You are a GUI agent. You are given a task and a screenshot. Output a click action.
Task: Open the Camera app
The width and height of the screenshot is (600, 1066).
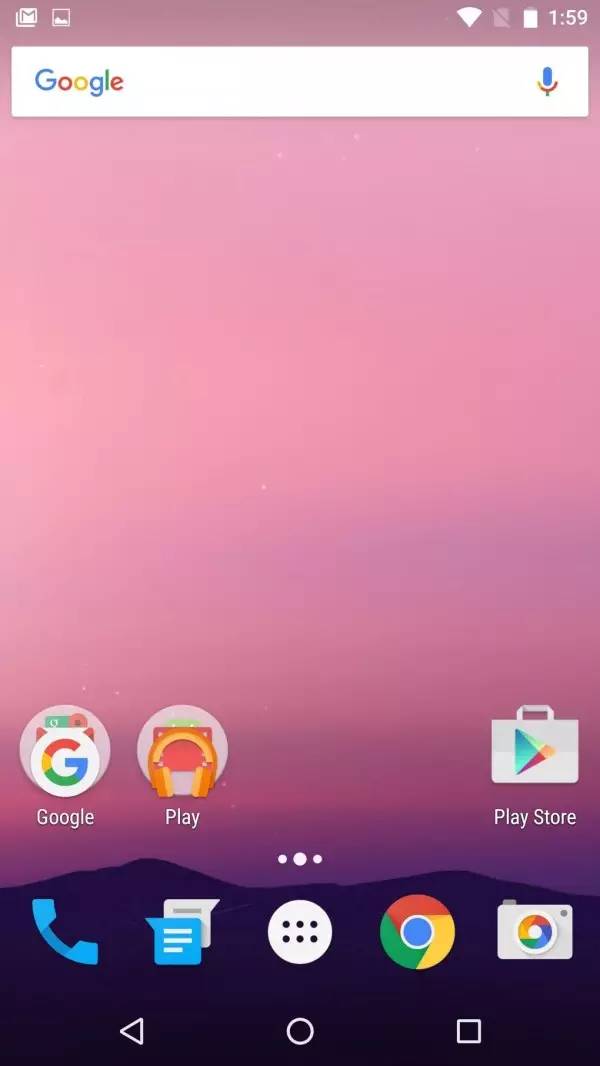(x=535, y=932)
